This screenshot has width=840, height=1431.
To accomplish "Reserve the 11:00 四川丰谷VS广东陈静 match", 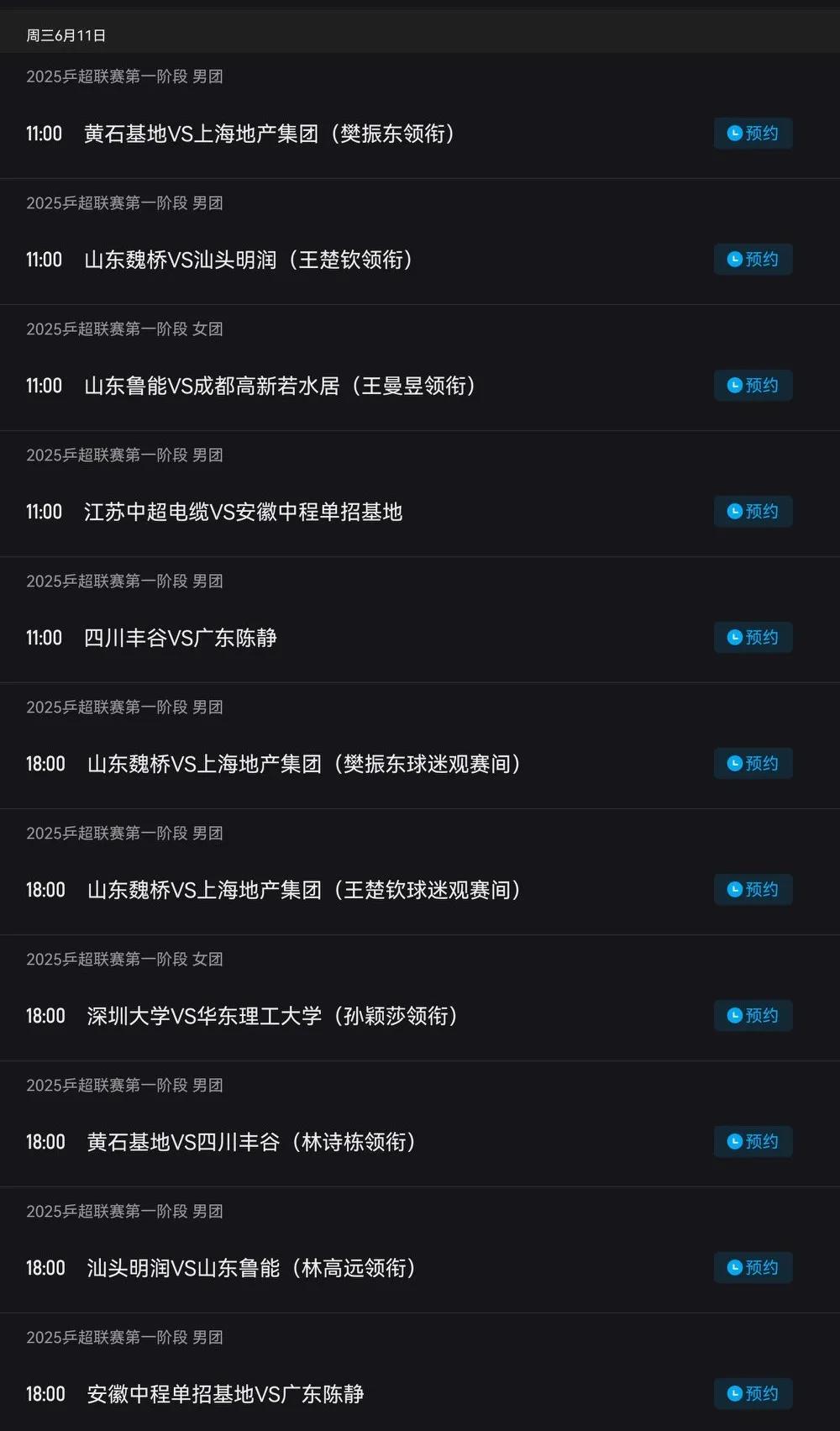I will click(x=753, y=638).
